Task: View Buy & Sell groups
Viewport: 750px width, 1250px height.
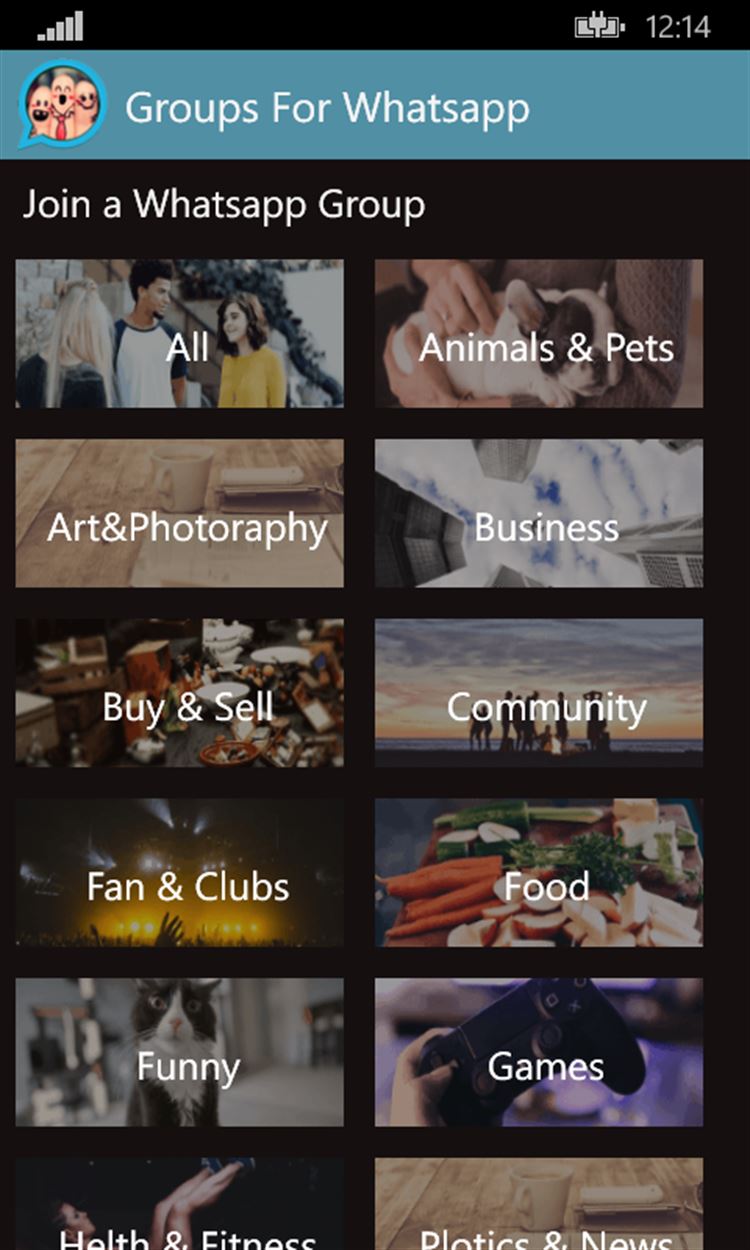Action: pyautogui.click(x=180, y=693)
